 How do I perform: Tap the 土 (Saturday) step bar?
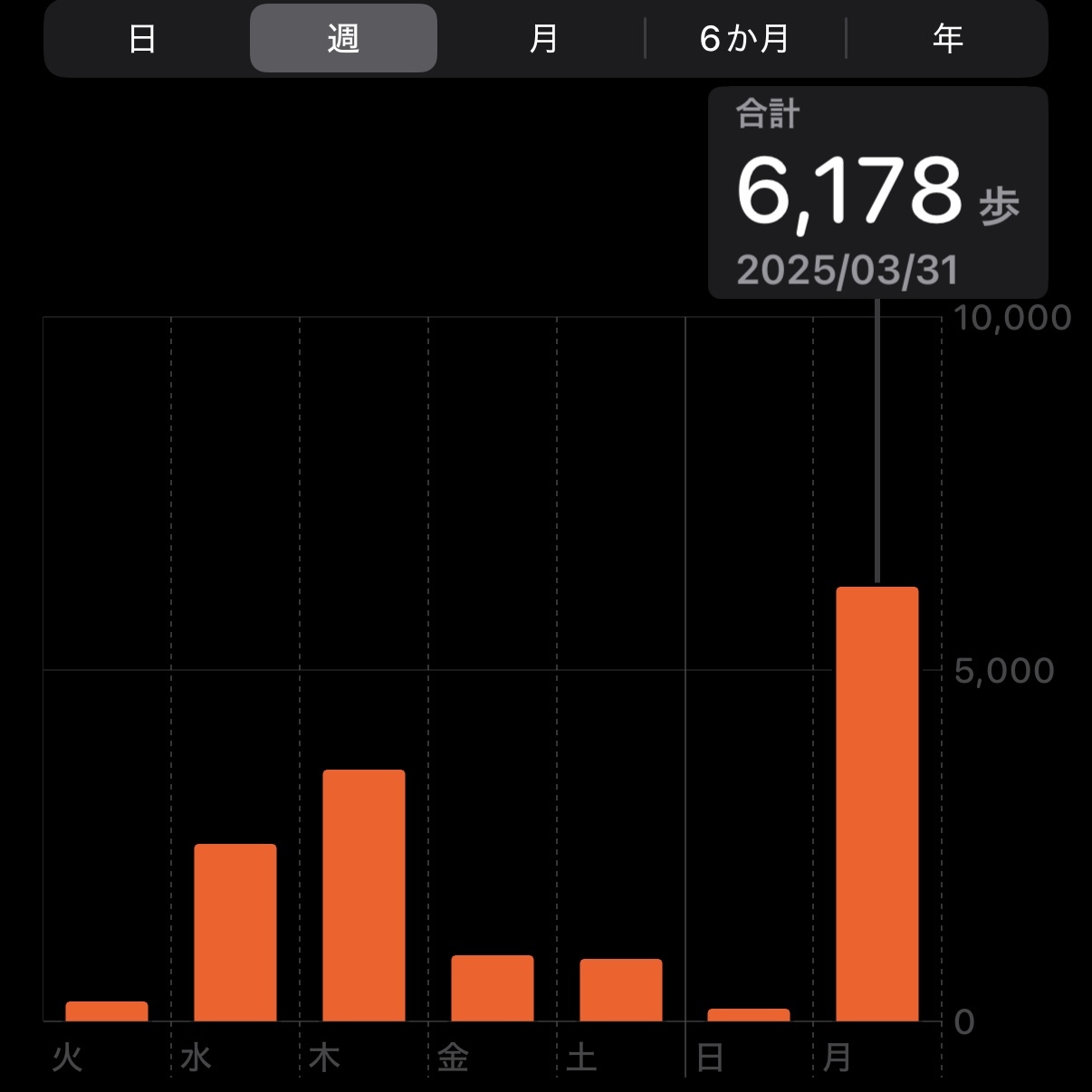[621, 990]
